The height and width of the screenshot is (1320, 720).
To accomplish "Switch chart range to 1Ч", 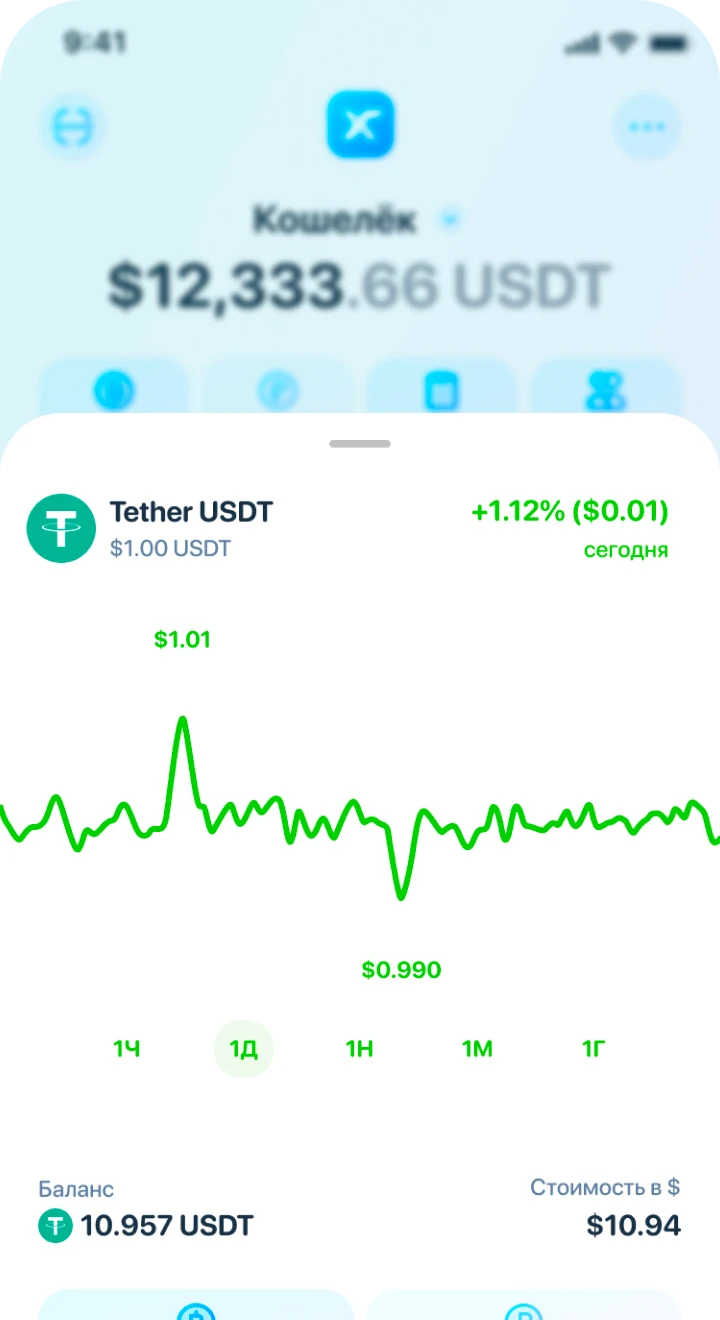I will (127, 1049).
